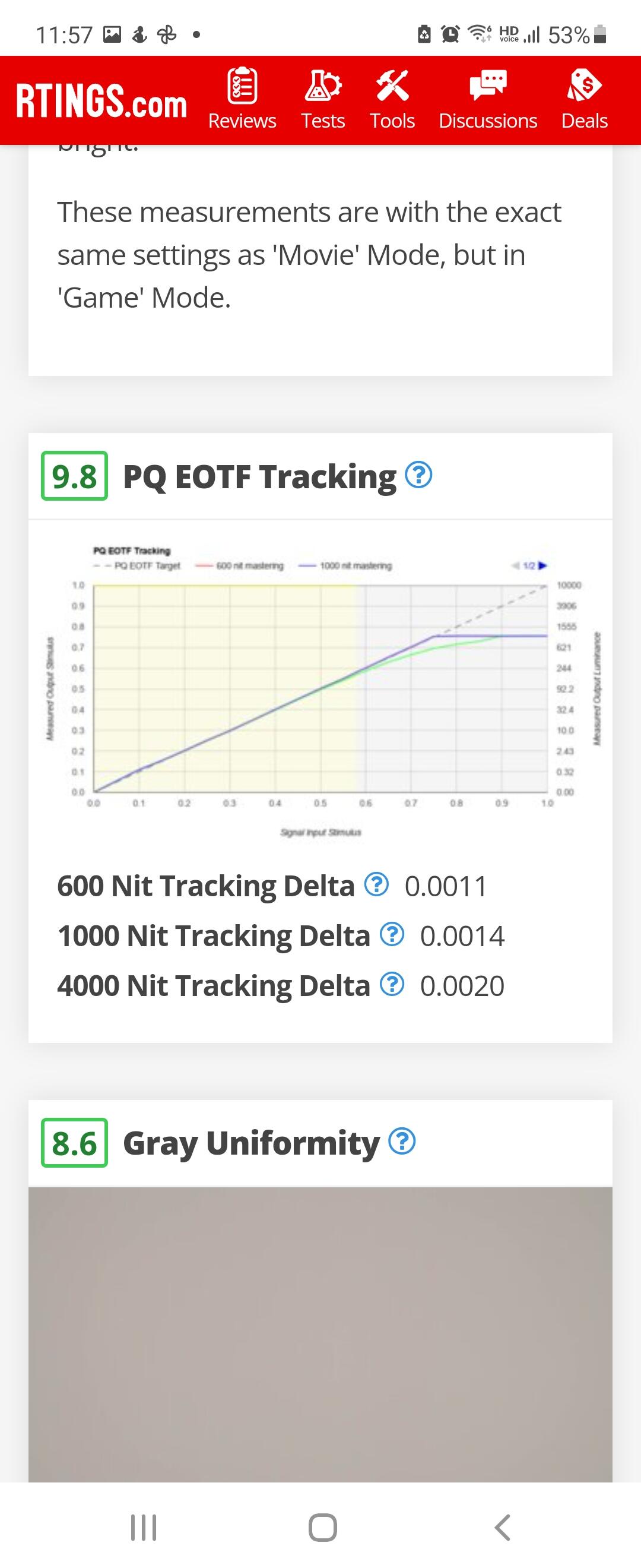Show help for Gray Uniformity
The width and height of the screenshot is (641, 1568).
(402, 1142)
